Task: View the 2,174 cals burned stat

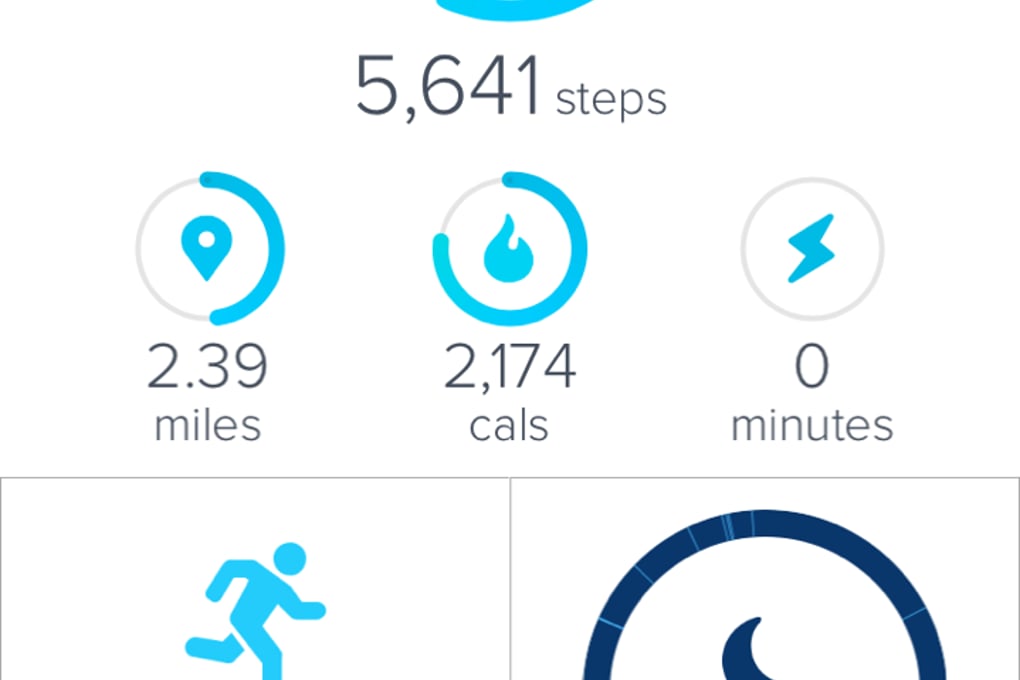Action: coord(509,250)
